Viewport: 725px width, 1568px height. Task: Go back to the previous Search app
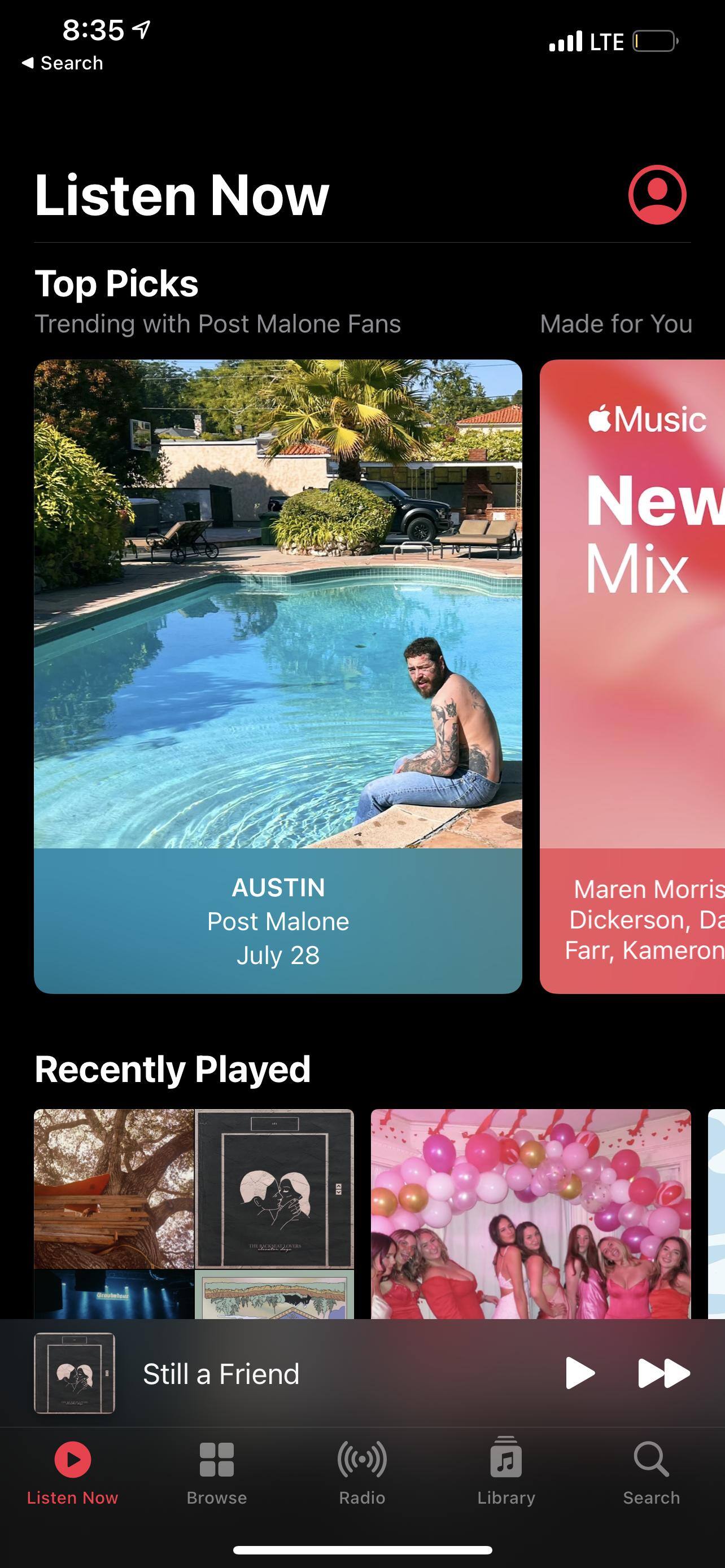coord(62,63)
